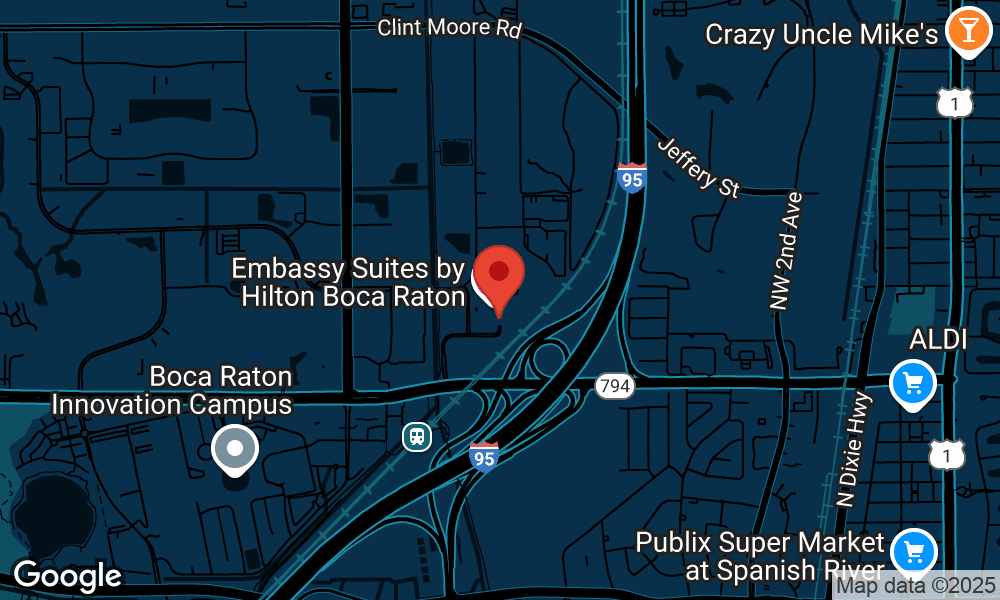Image resolution: width=1000 pixels, height=600 pixels.
Task: Open the Publix Super Market cart marker
Action: click(x=912, y=550)
